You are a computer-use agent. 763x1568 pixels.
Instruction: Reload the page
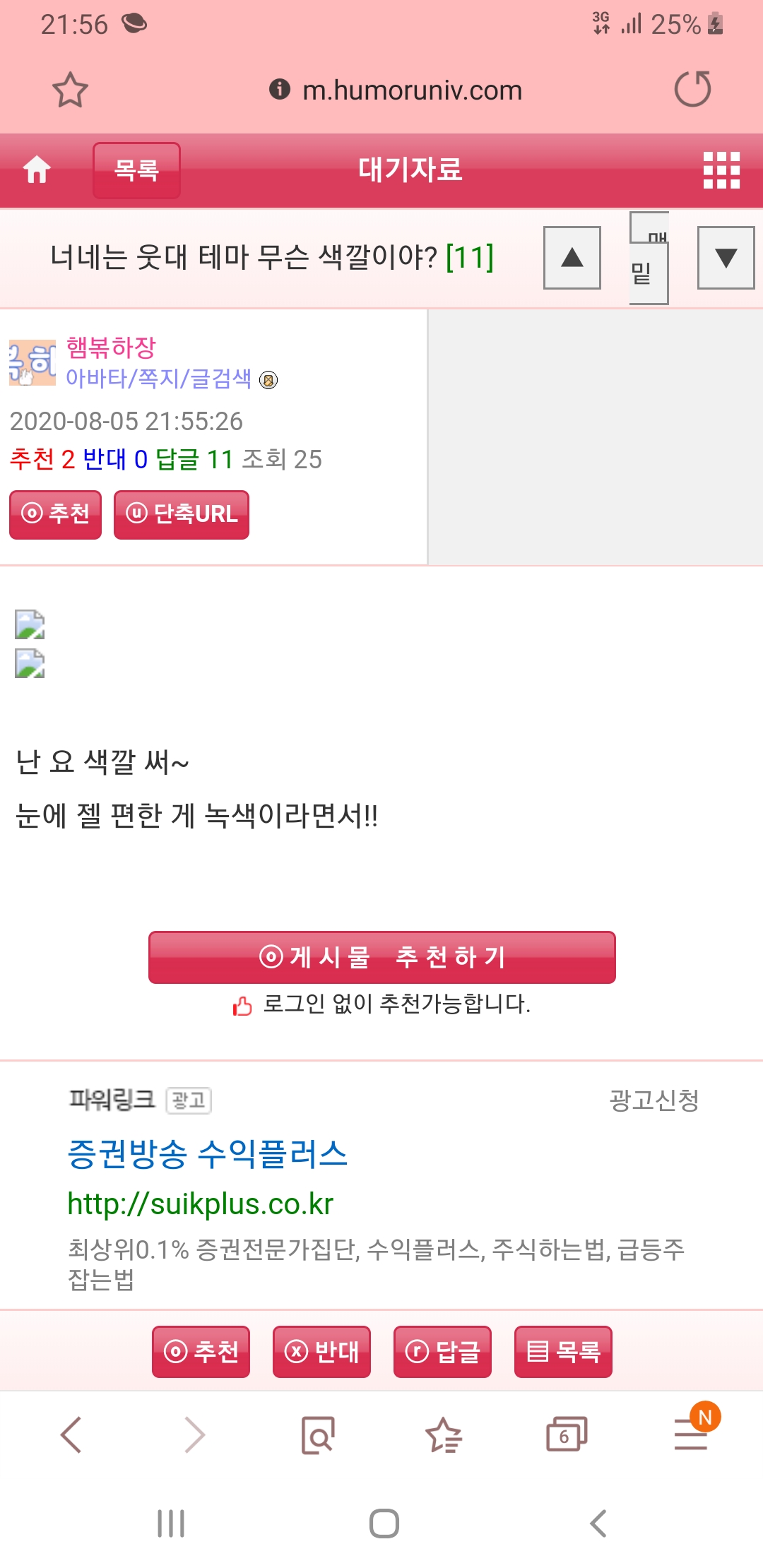692,89
